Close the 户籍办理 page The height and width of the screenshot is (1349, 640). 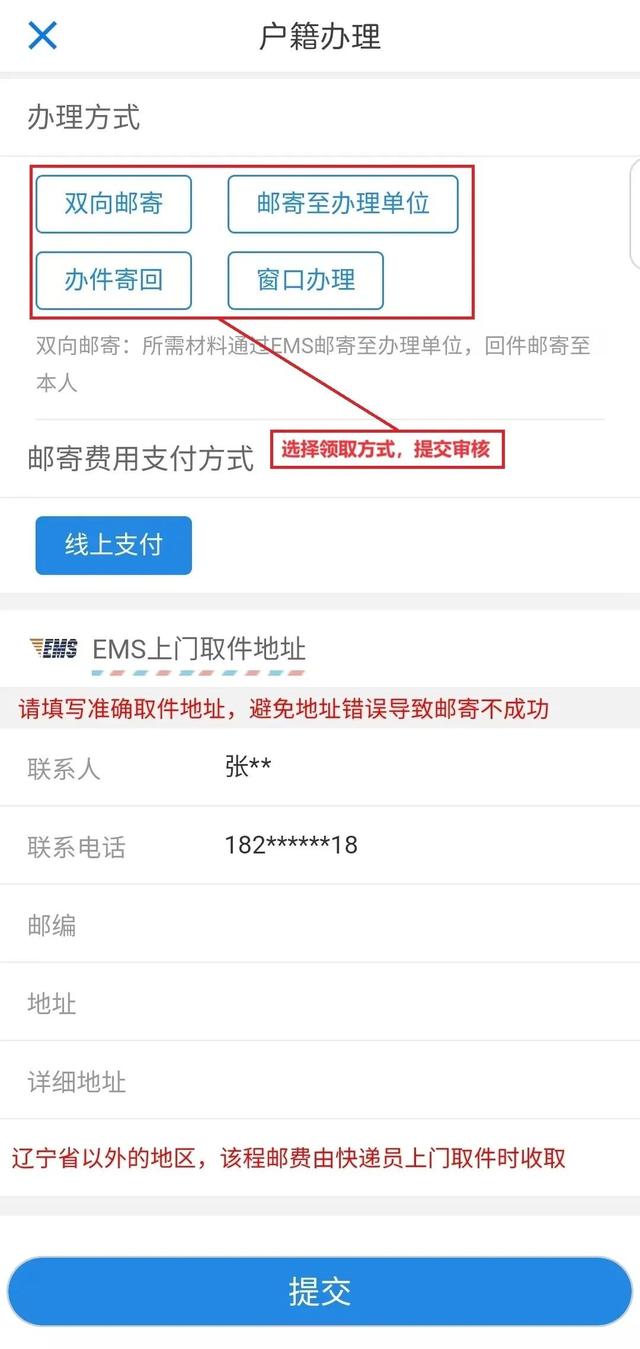[43, 36]
